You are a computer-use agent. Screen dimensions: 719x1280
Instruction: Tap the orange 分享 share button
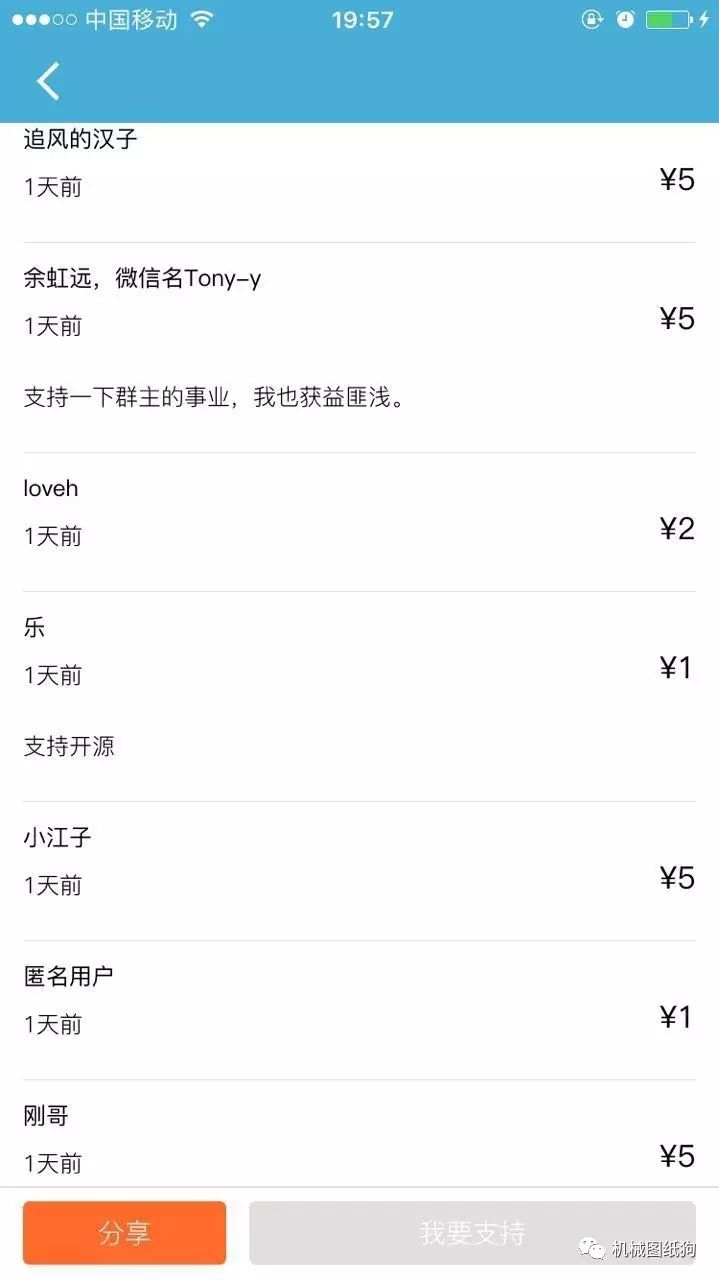[x=125, y=1232]
